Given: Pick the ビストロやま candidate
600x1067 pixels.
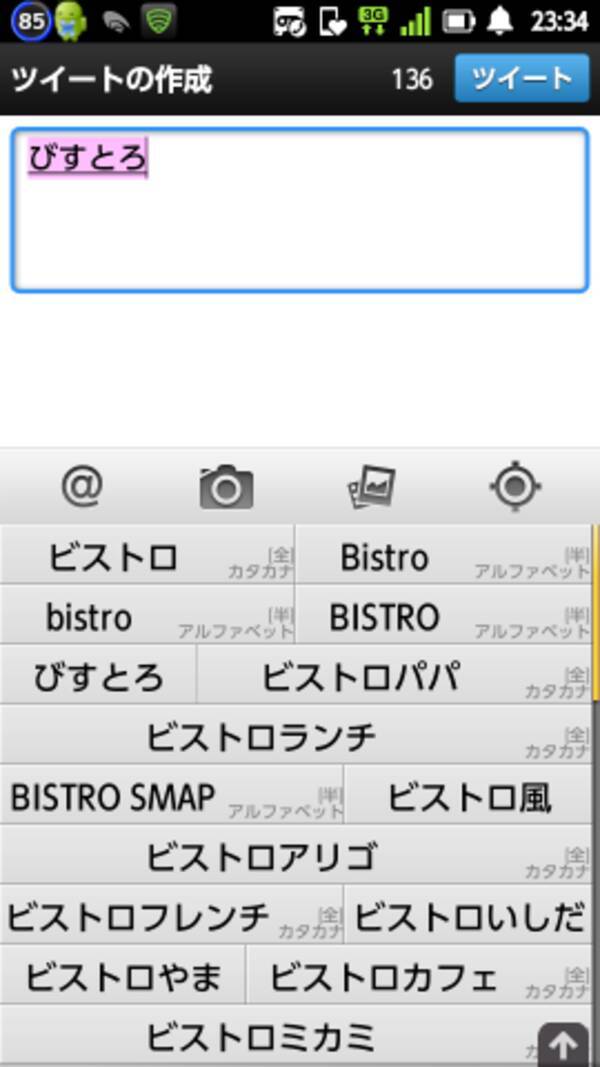Looking at the screenshot, I should (x=122, y=976).
